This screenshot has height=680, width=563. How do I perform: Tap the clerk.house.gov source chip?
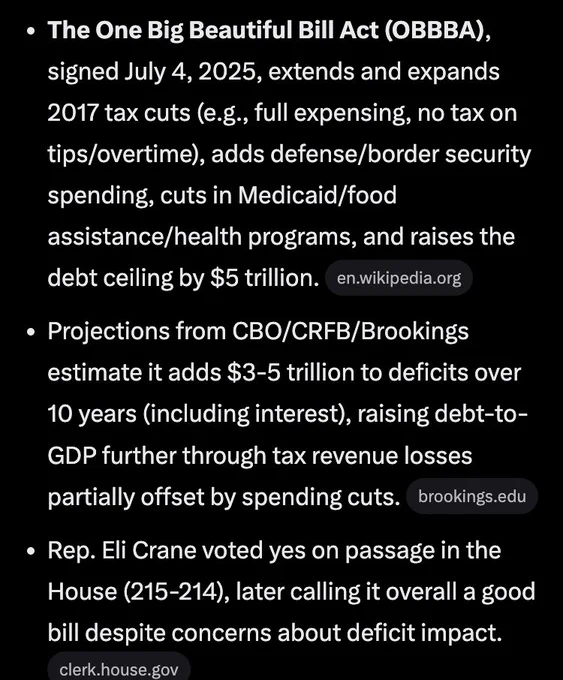(x=119, y=668)
